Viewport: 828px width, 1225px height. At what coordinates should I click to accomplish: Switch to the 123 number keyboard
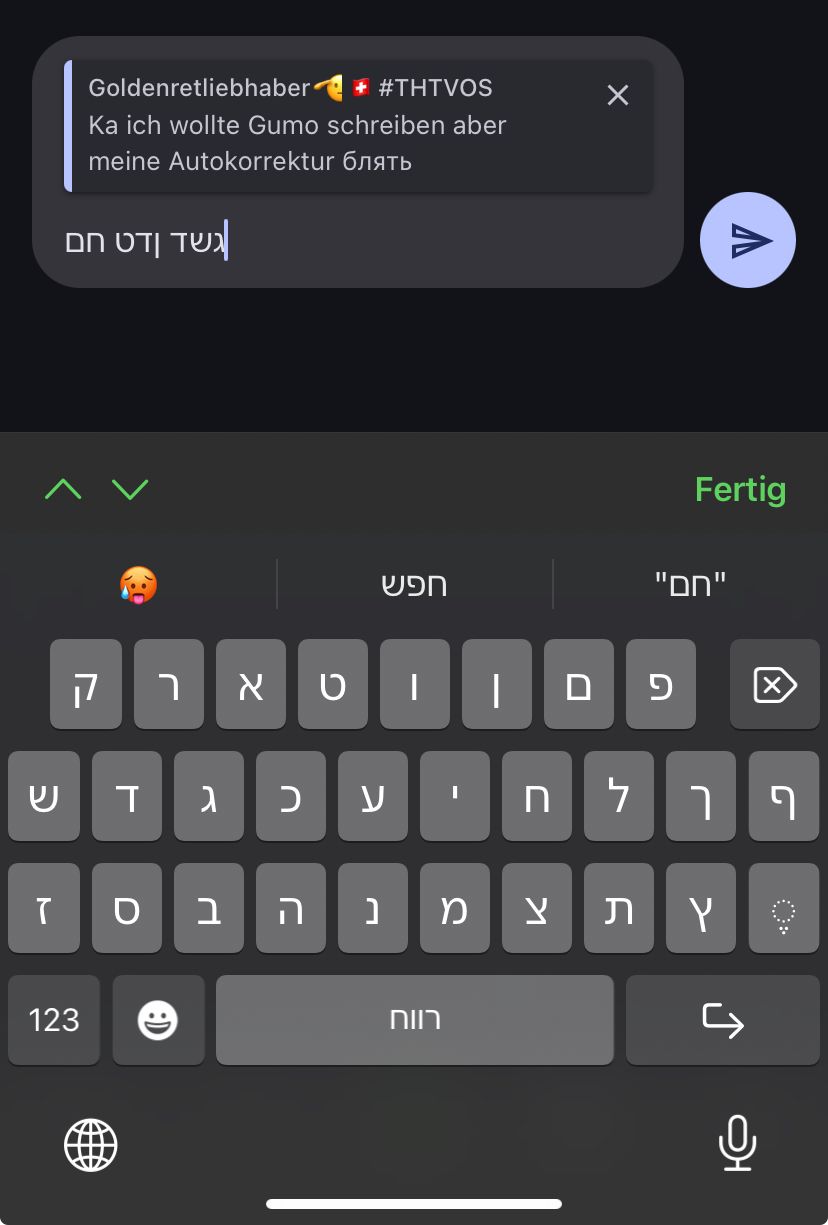point(54,1020)
